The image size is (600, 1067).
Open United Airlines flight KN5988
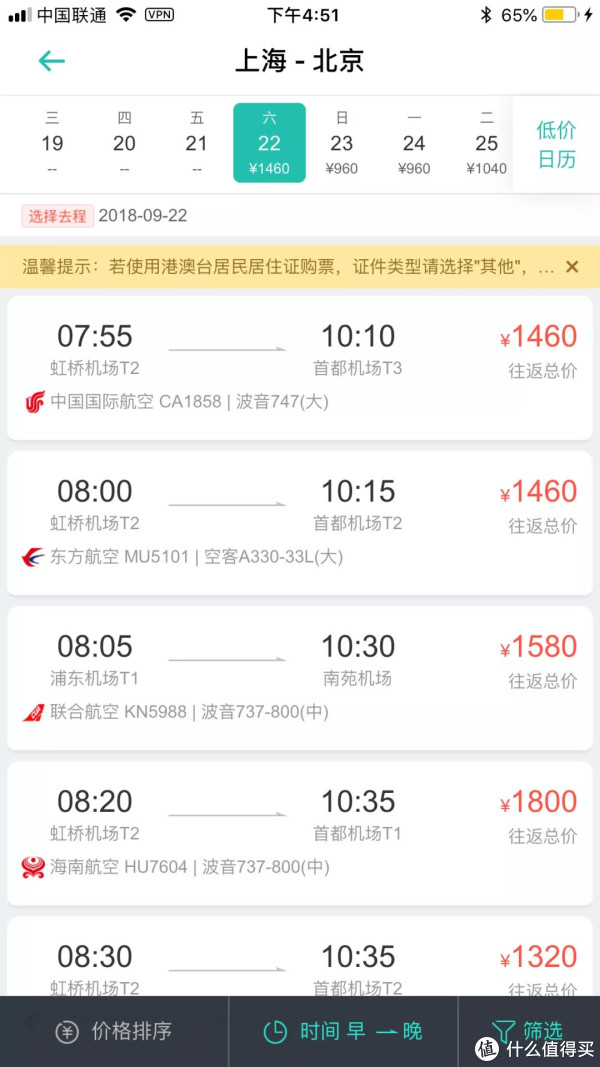pos(300,678)
